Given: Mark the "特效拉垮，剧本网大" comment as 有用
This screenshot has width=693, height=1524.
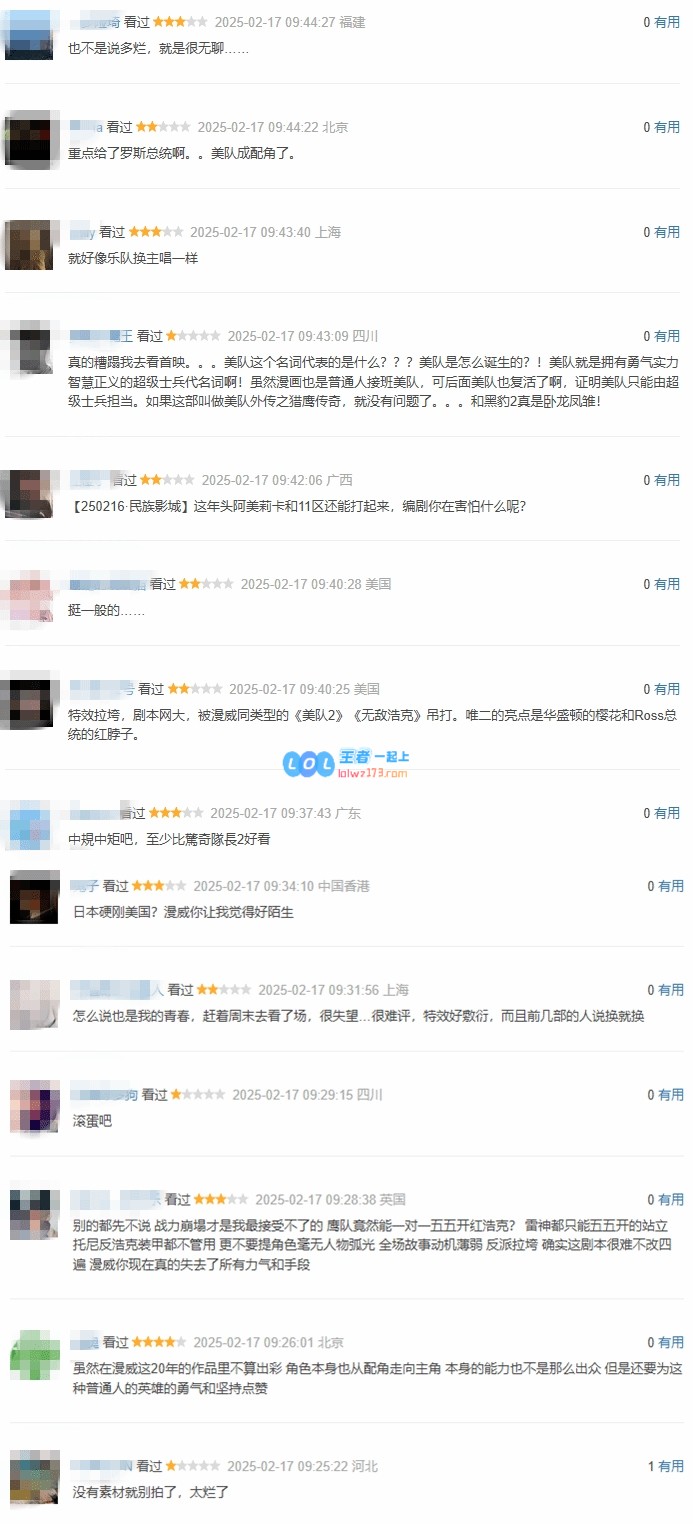Looking at the screenshot, I should point(667,689).
